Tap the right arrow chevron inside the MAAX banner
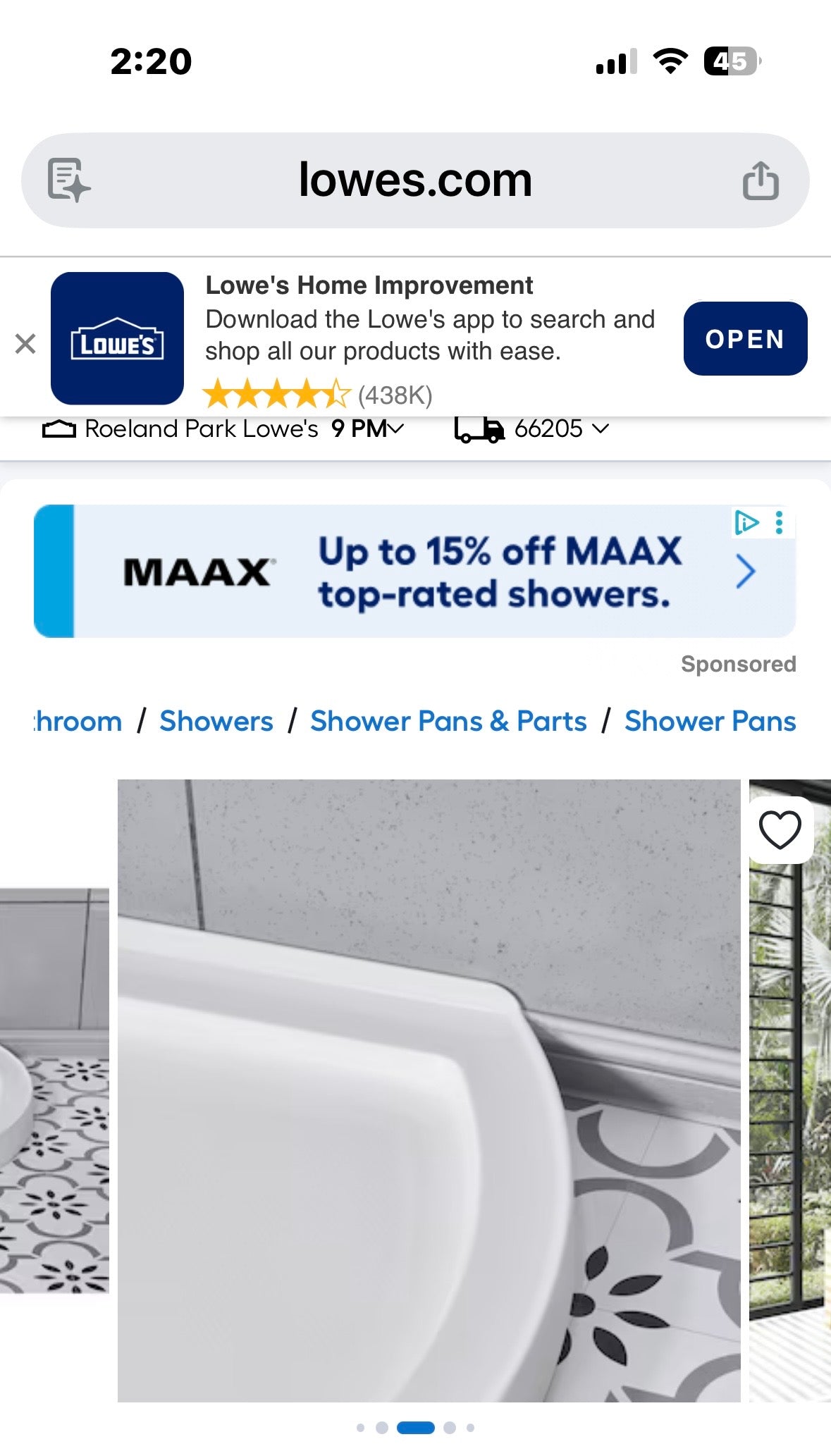 pyautogui.click(x=746, y=572)
